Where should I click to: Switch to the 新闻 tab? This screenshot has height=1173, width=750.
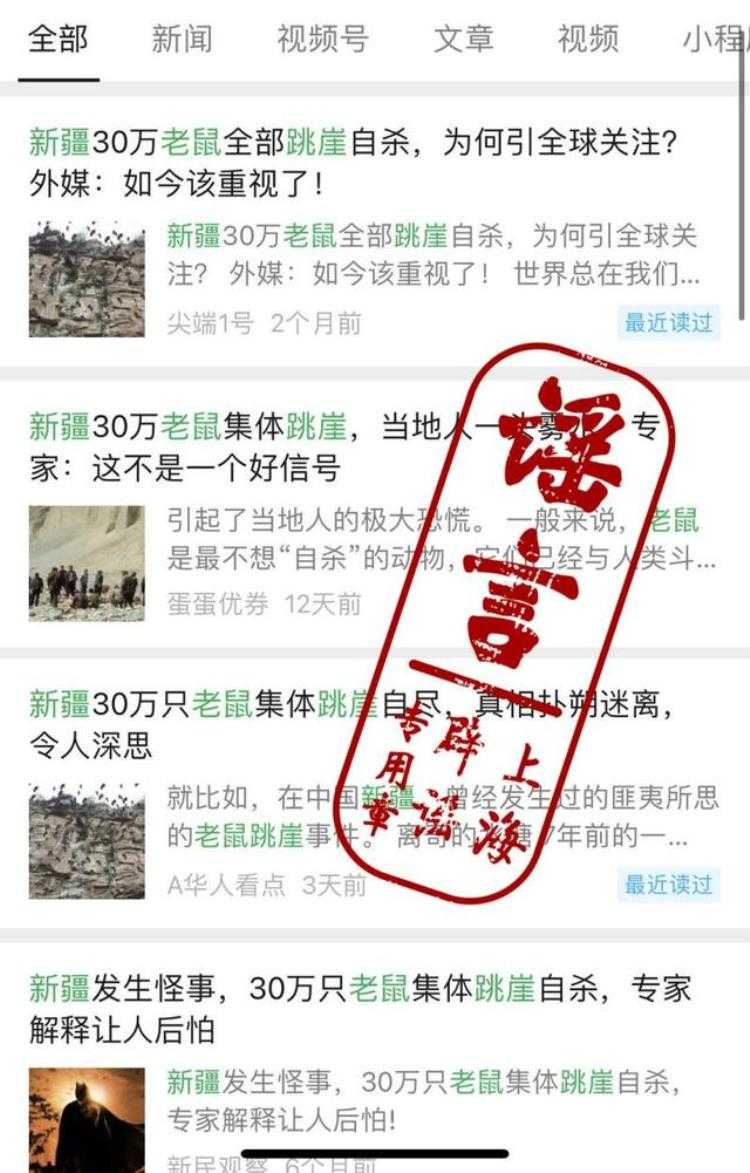(181, 39)
